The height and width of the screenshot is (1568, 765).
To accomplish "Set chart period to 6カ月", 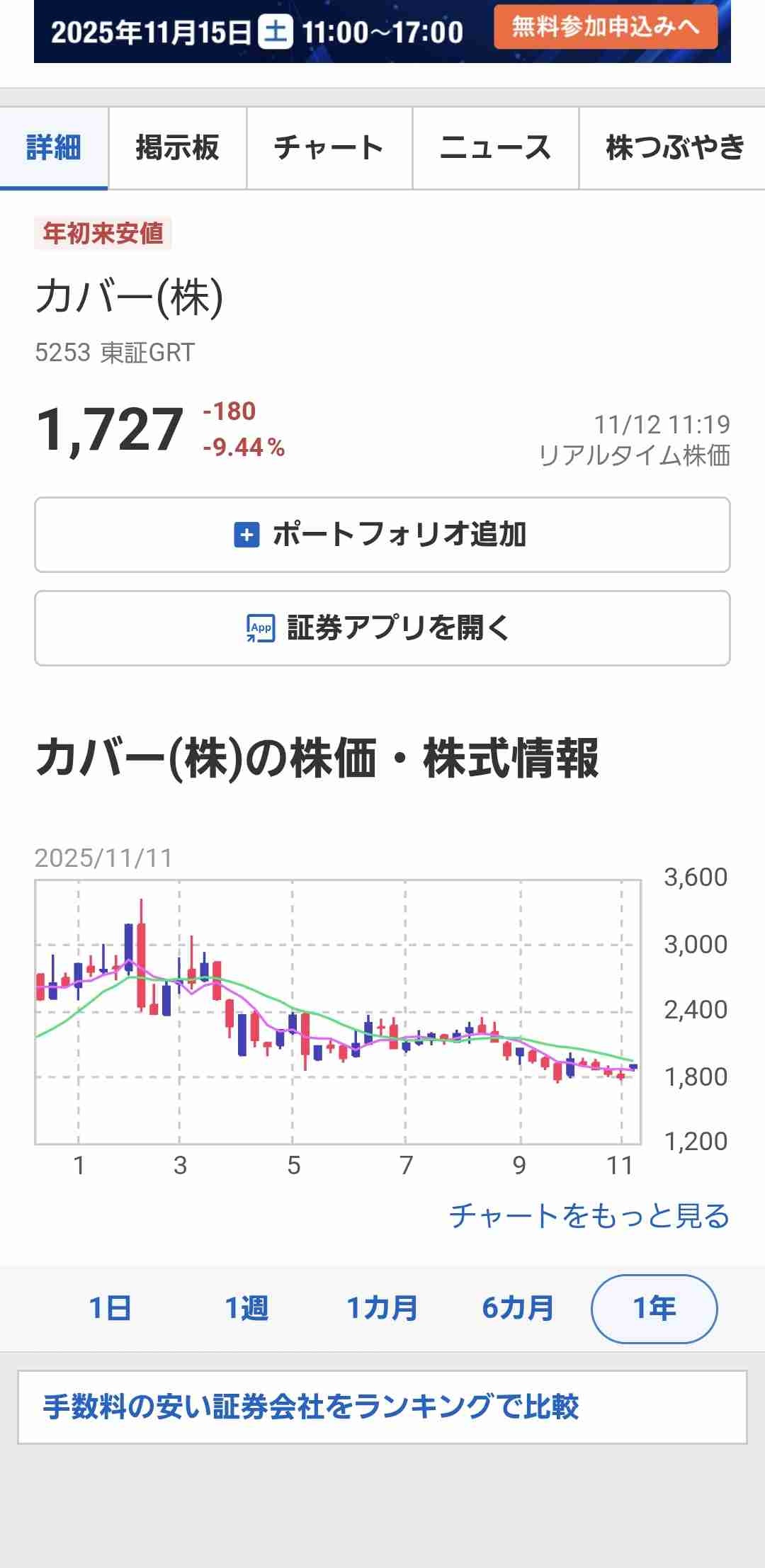I will tap(518, 1308).
